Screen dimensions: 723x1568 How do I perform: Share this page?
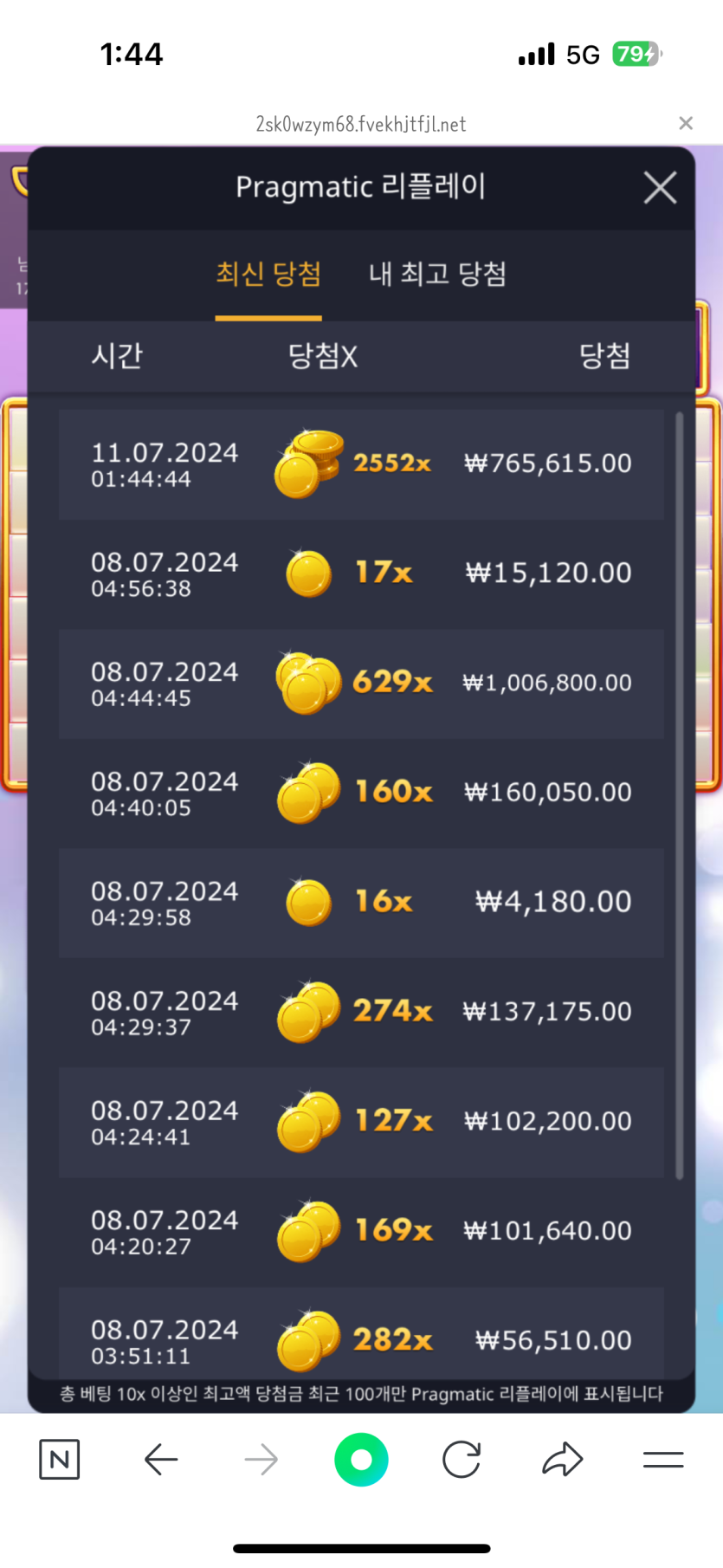[x=563, y=1460]
